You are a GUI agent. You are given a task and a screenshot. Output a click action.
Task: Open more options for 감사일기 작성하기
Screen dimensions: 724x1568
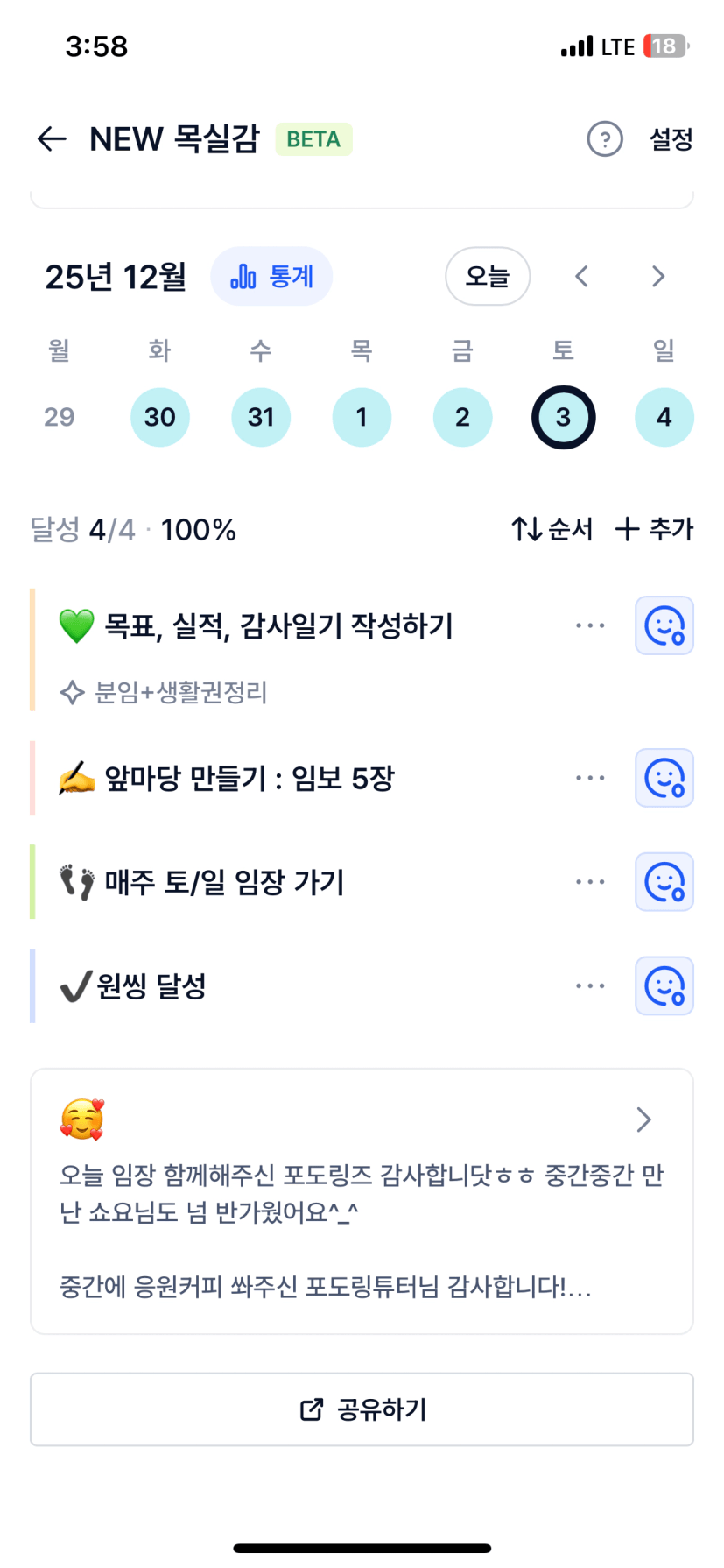tap(590, 625)
